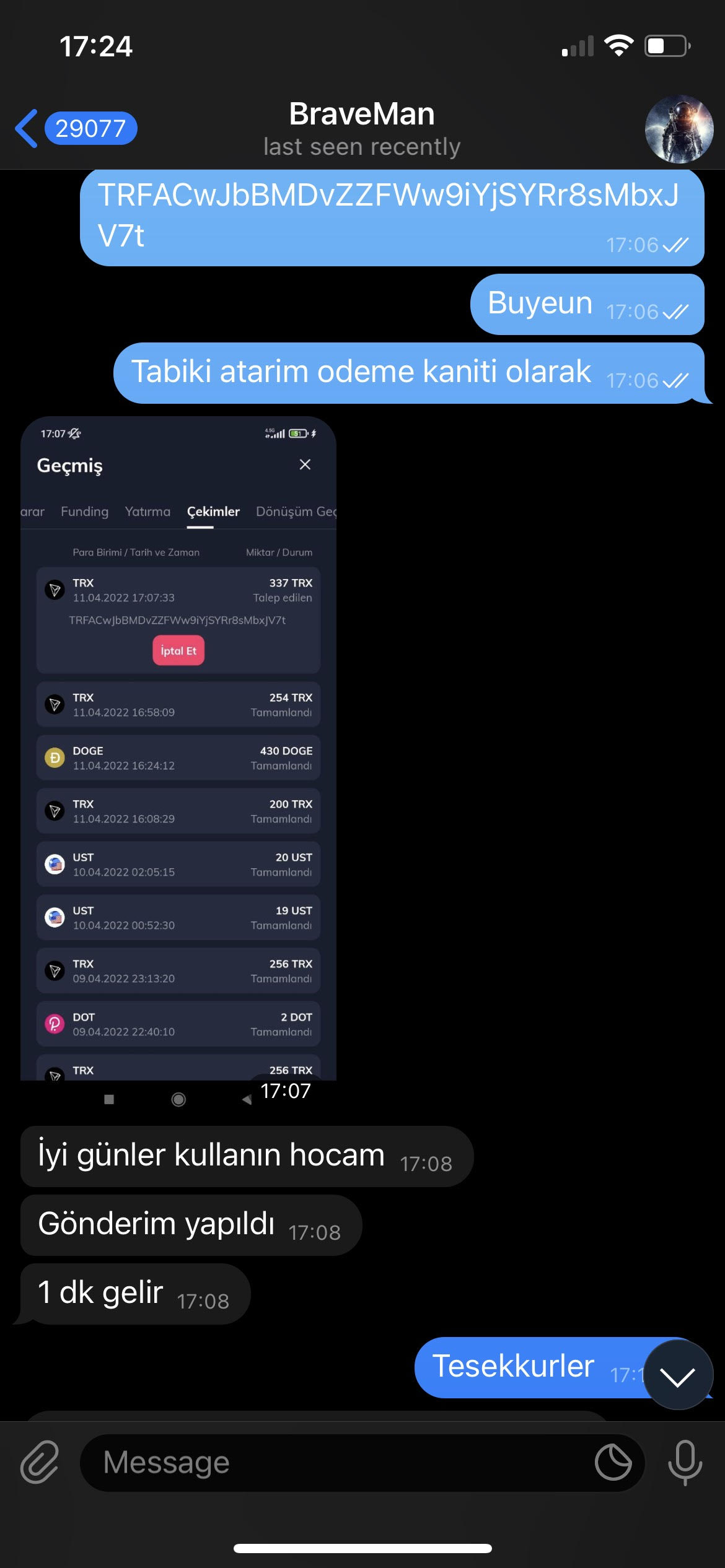Jump to the latest messages
This screenshot has width=725, height=1568.
click(678, 1375)
